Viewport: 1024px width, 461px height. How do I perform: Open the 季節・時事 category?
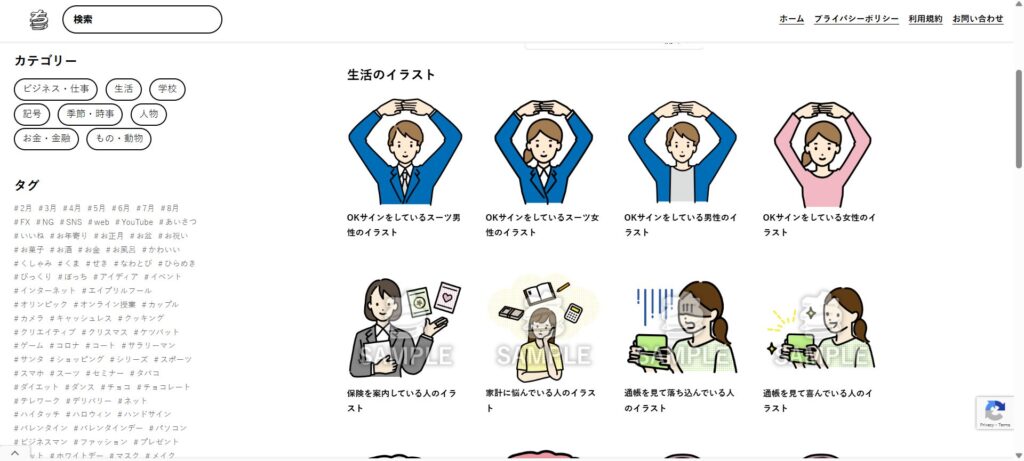tap(90, 114)
